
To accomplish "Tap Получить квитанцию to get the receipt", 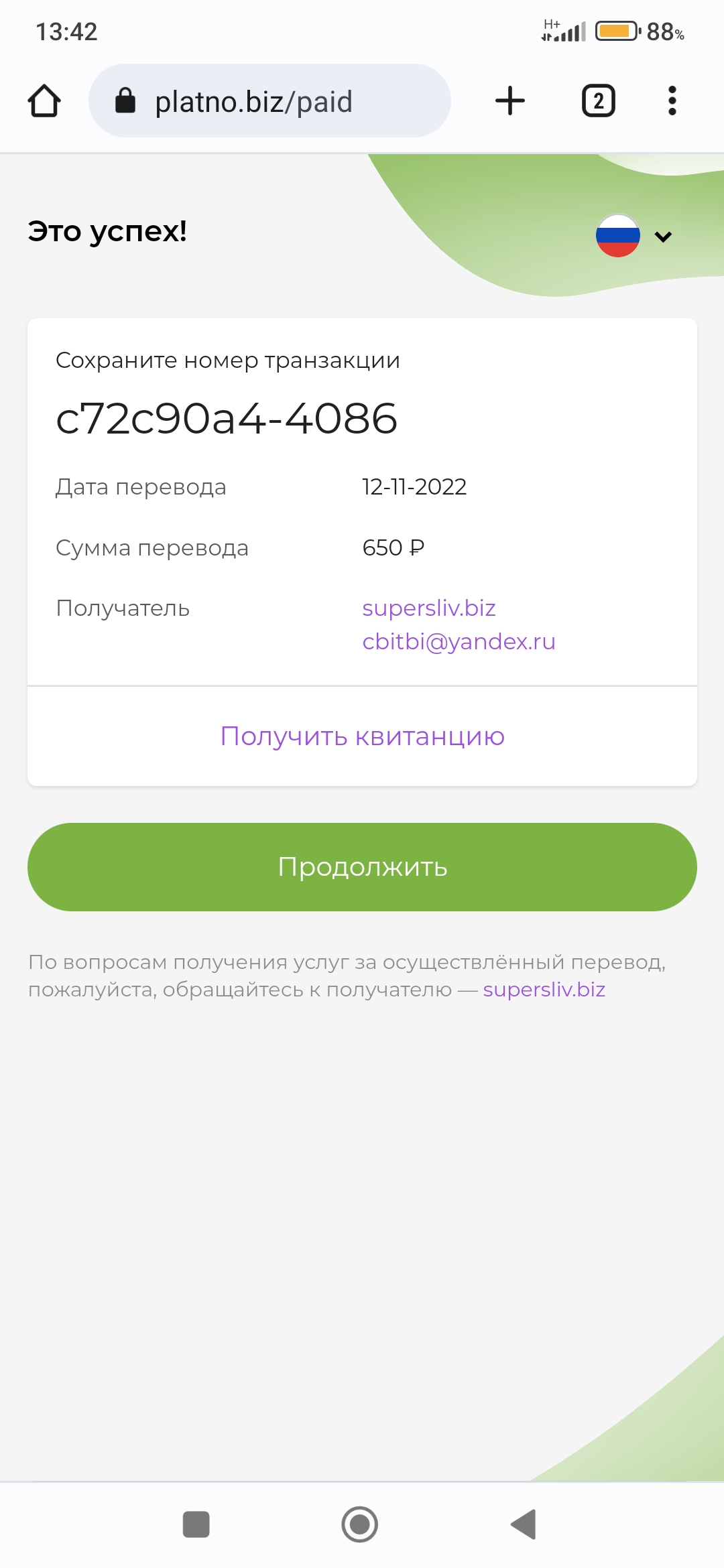I will click(x=362, y=736).
